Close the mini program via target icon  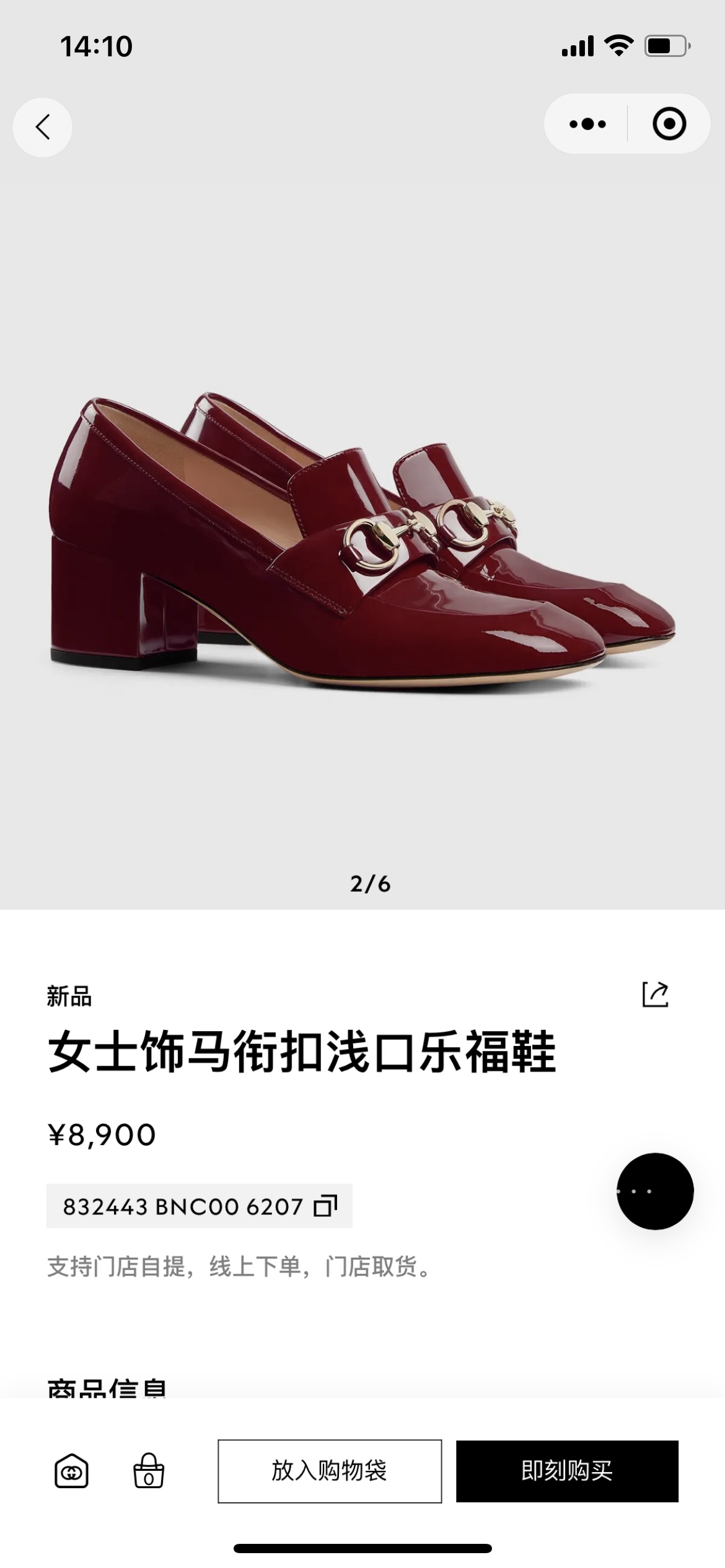pyautogui.click(x=669, y=124)
